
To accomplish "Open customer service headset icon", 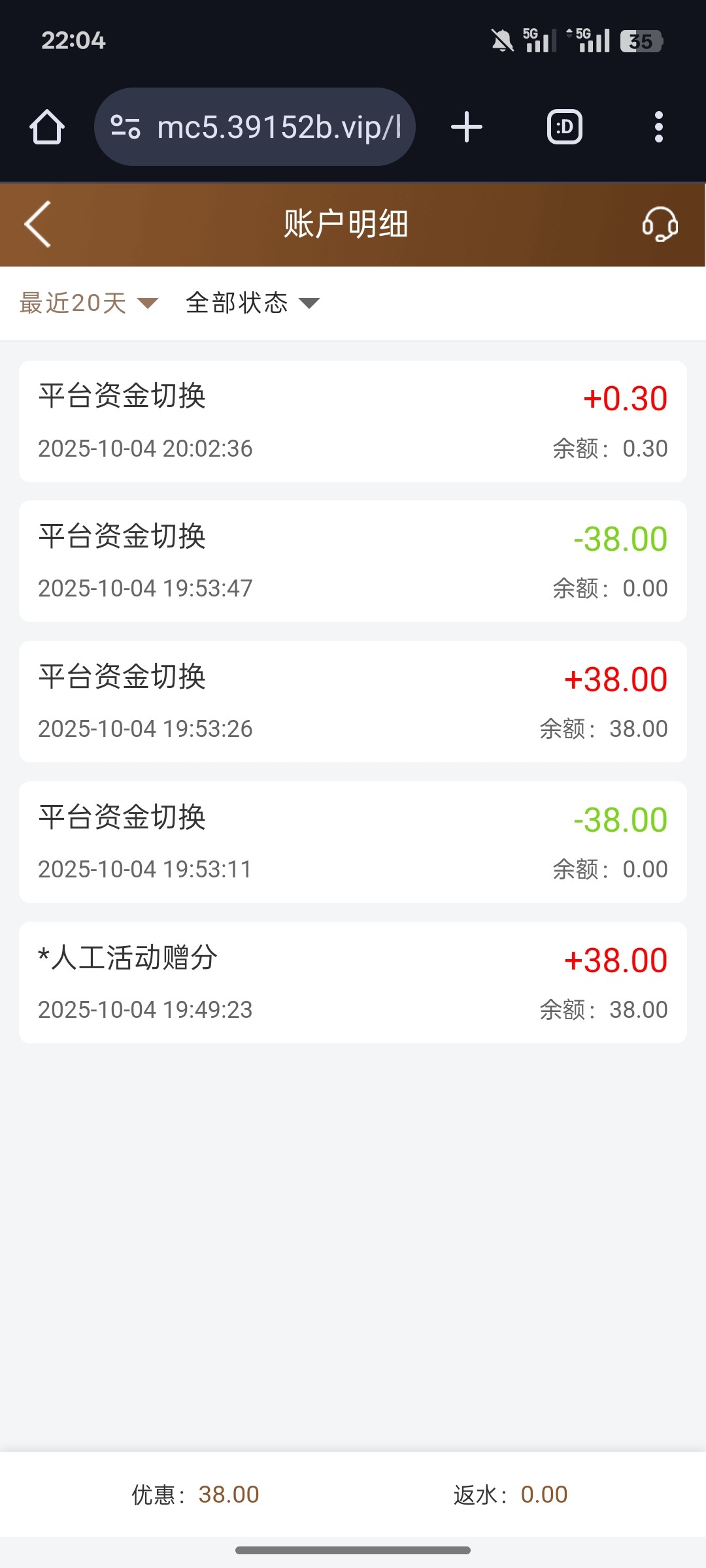I will point(660,224).
